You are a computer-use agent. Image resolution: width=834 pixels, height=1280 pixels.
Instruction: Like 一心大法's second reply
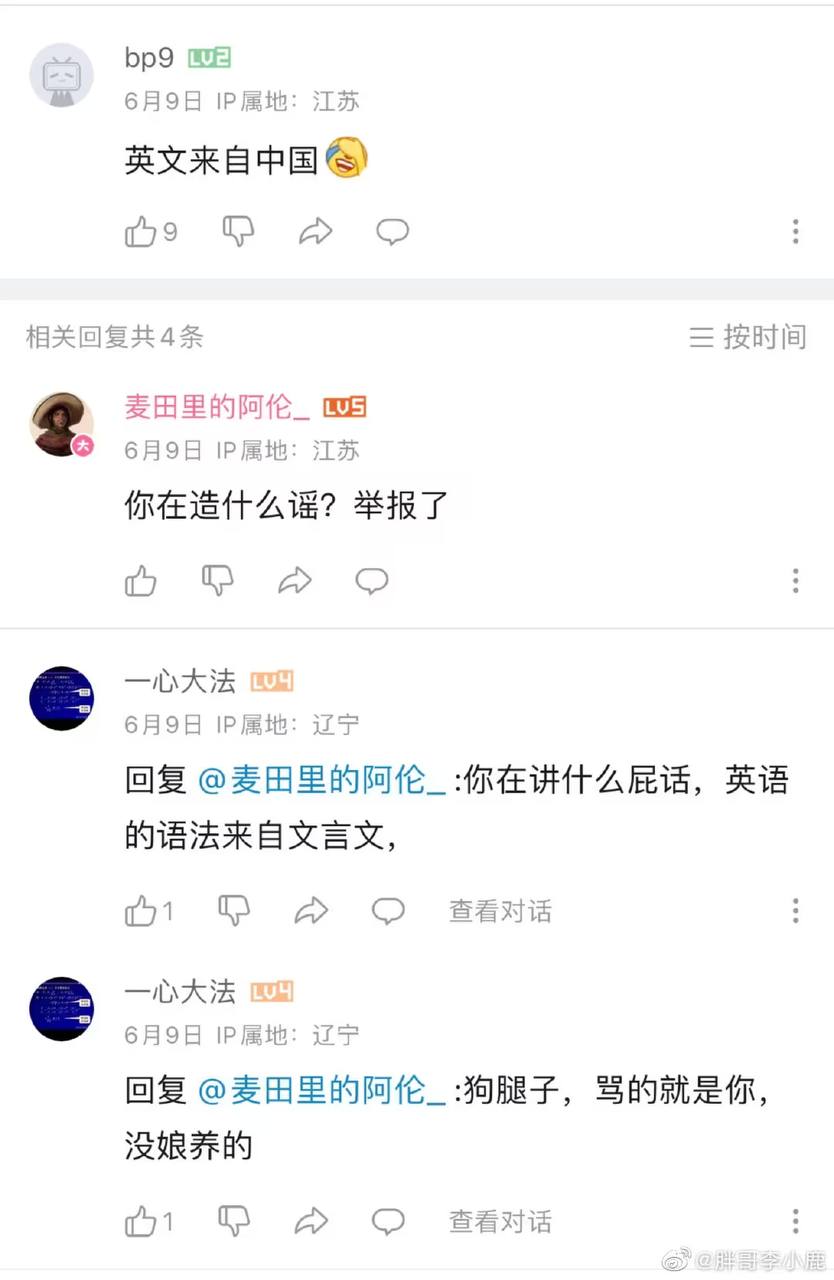(141, 1221)
